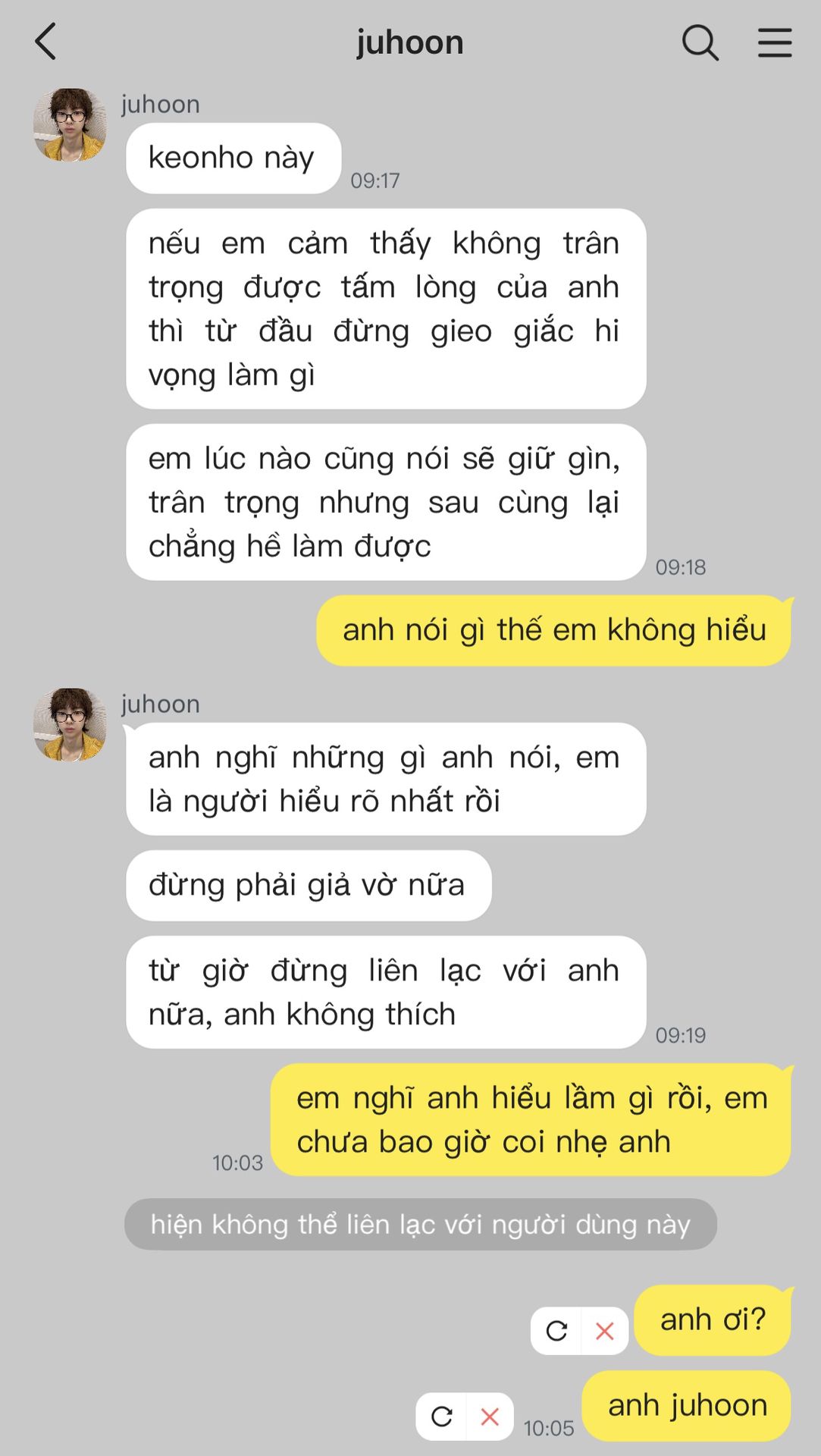821x1456 pixels.
Task: Open the chat menu
Action: click(775, 42)
